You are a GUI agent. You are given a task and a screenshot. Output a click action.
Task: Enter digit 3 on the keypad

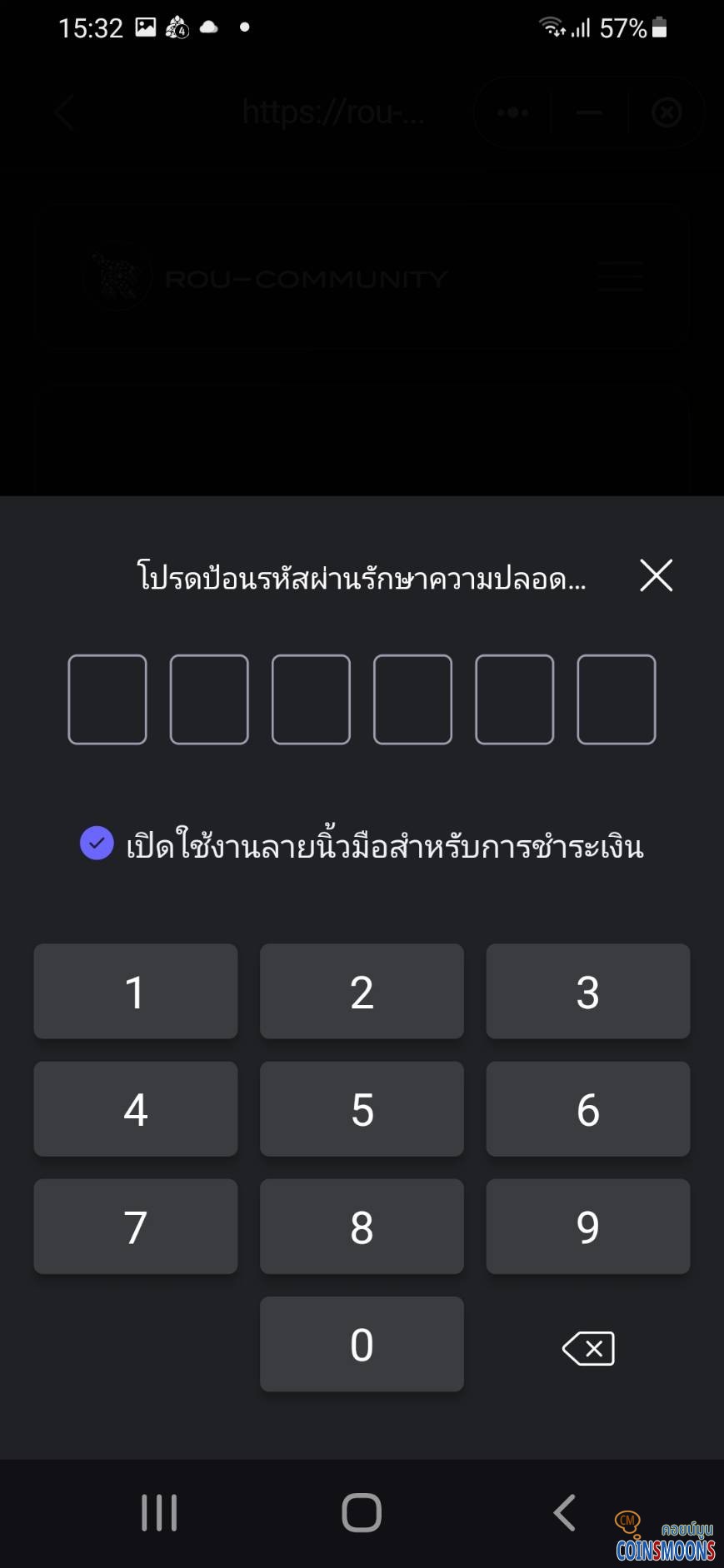(588, 991)
